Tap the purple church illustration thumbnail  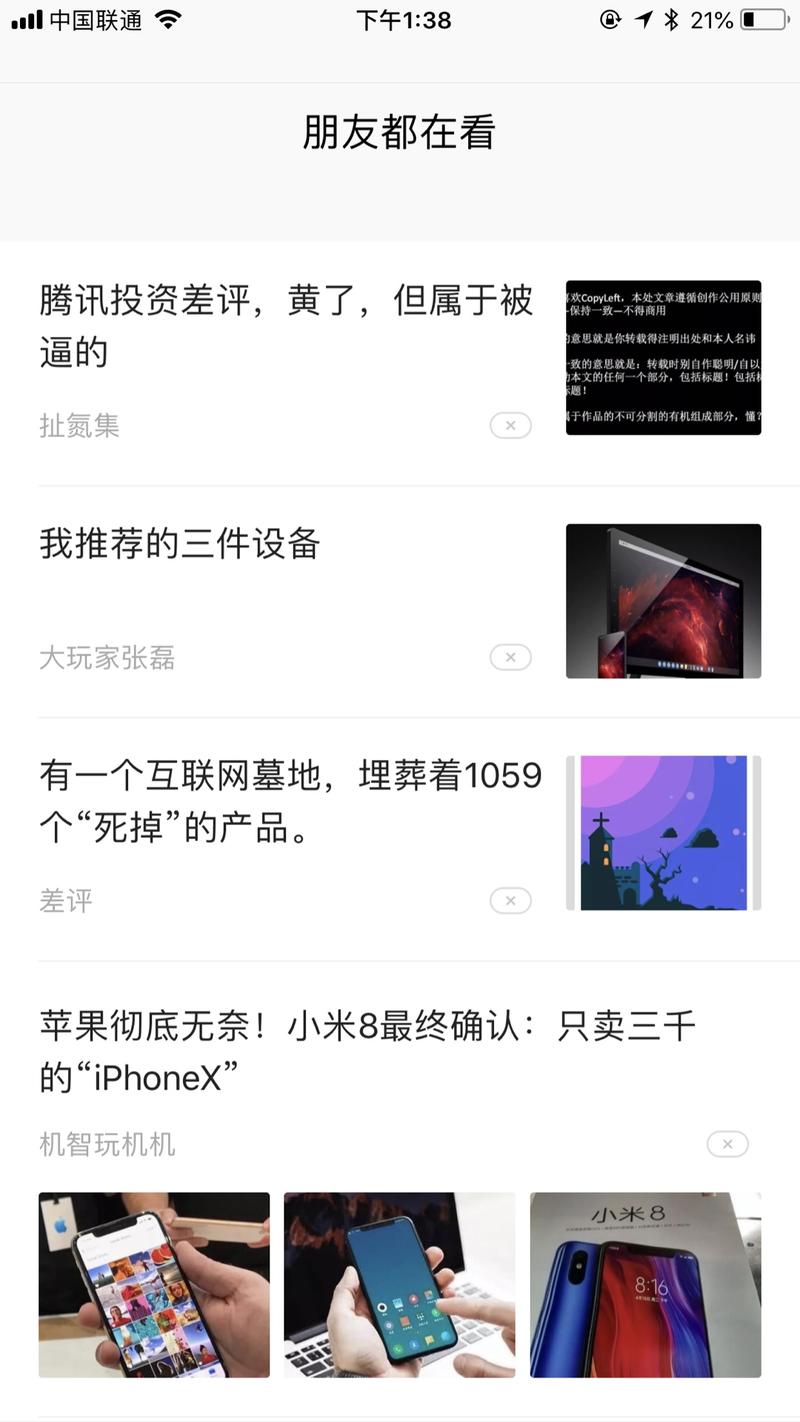coord(663,833)
